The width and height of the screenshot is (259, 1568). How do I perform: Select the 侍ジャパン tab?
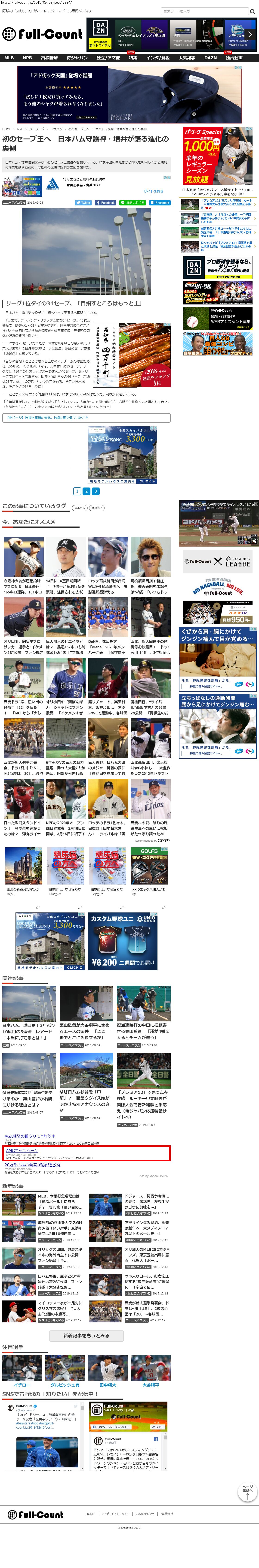[77, 58]
